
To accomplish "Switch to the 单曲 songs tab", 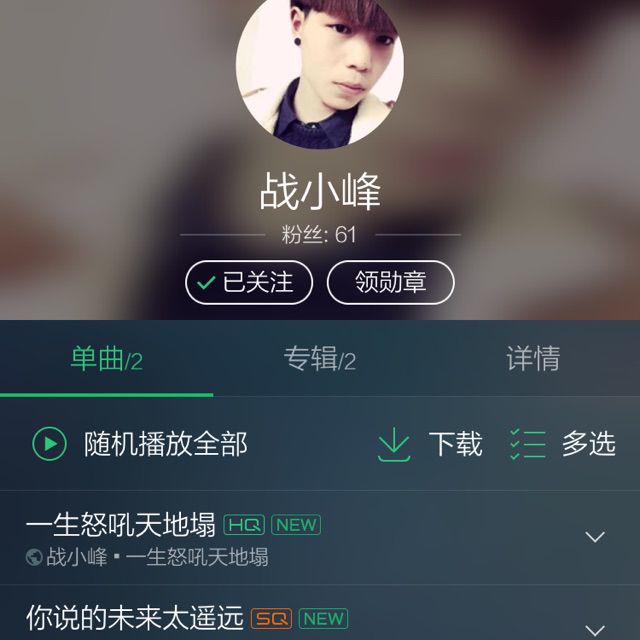I will click(106, 360).
